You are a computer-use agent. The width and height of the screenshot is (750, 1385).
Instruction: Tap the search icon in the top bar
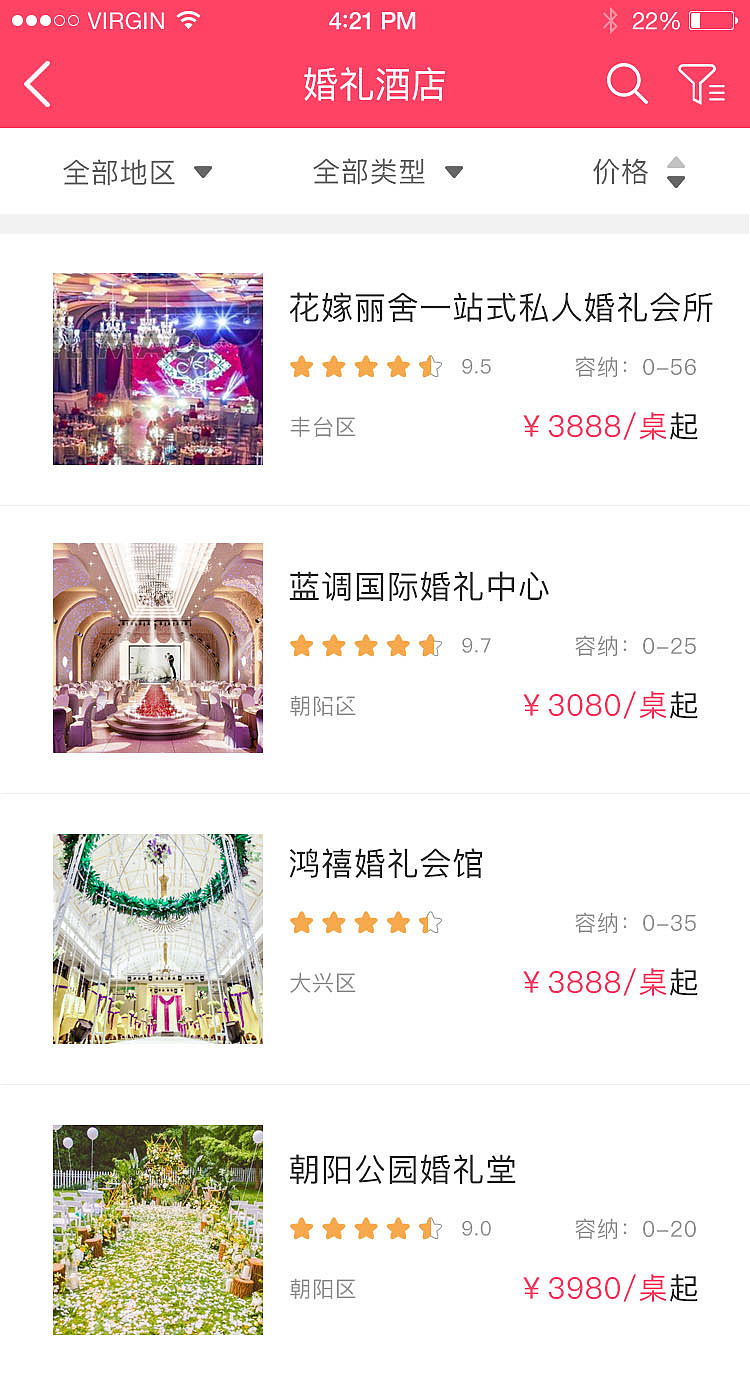626,85
